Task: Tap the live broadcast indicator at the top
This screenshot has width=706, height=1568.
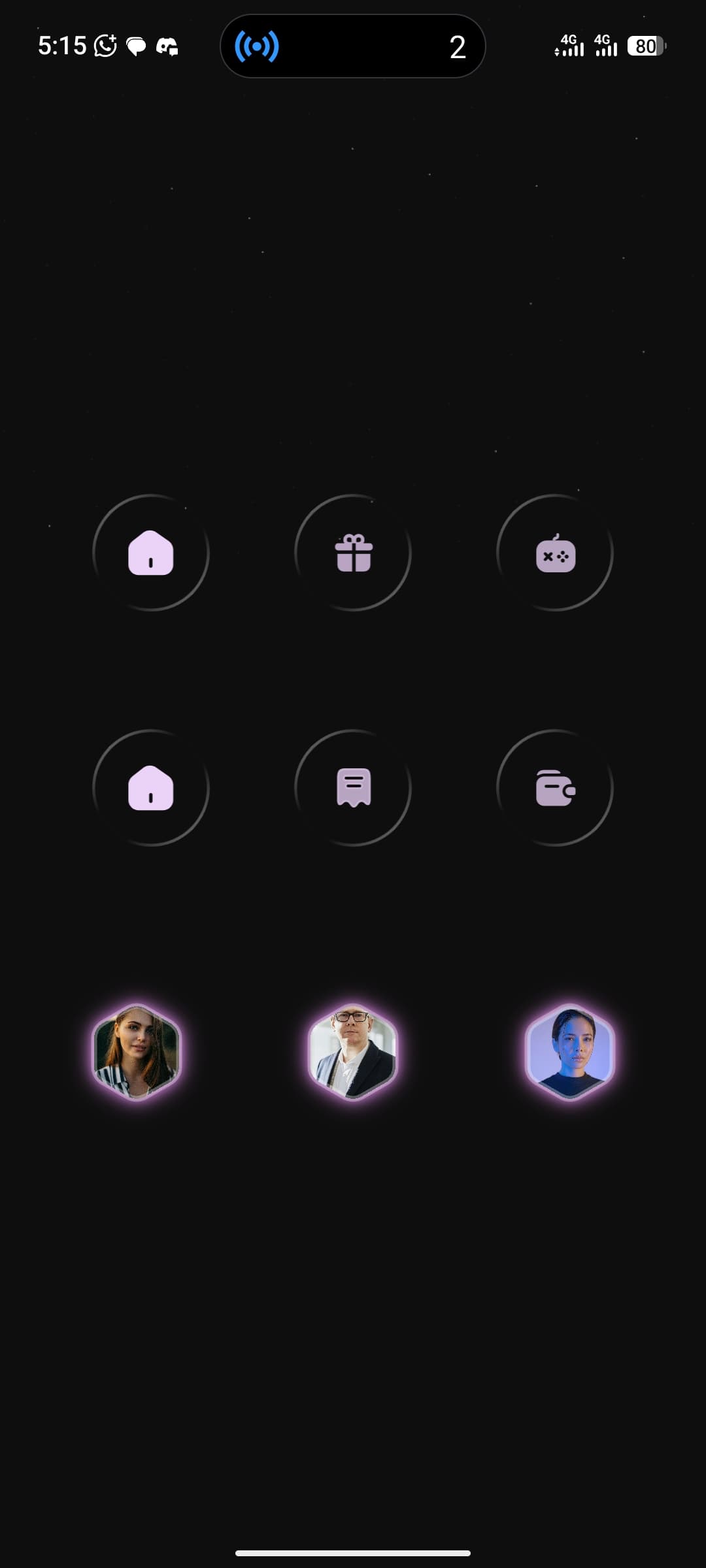Action: (x=255, y=46)
